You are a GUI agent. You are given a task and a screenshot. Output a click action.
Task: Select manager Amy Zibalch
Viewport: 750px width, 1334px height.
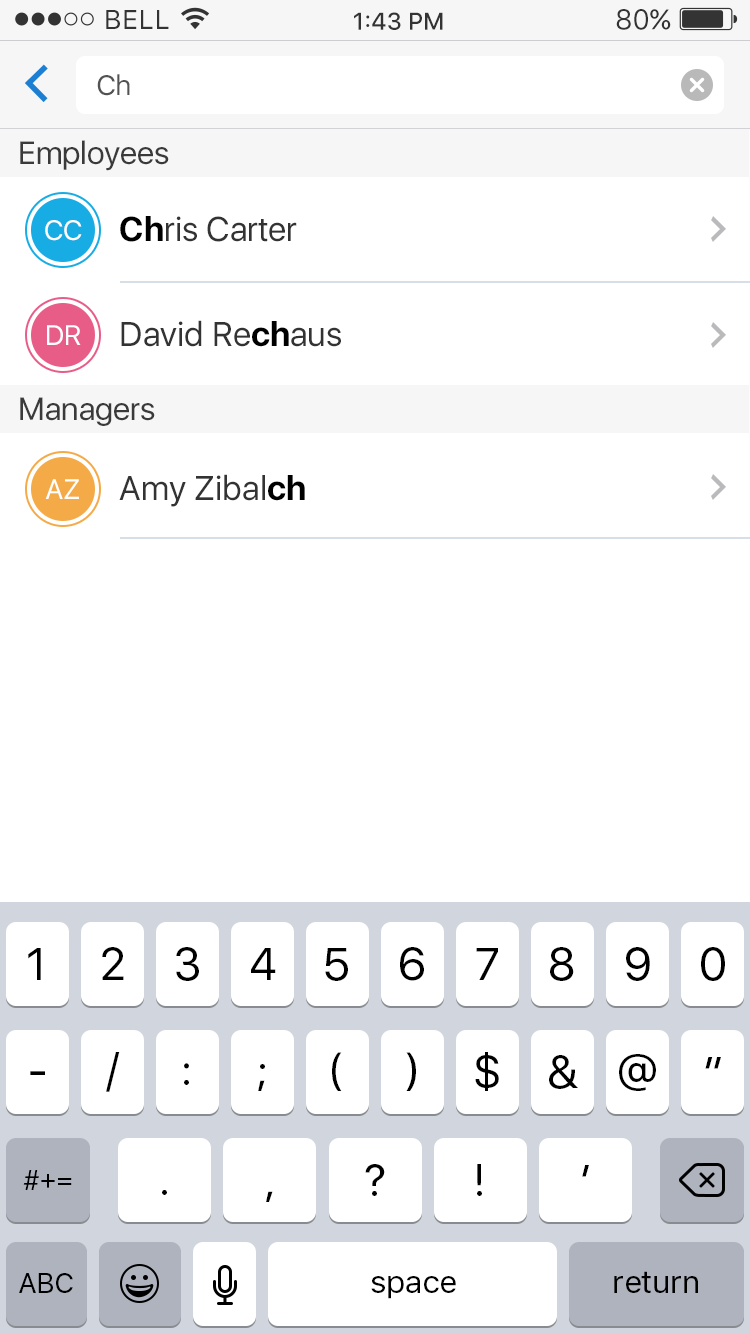pos(375,488)
